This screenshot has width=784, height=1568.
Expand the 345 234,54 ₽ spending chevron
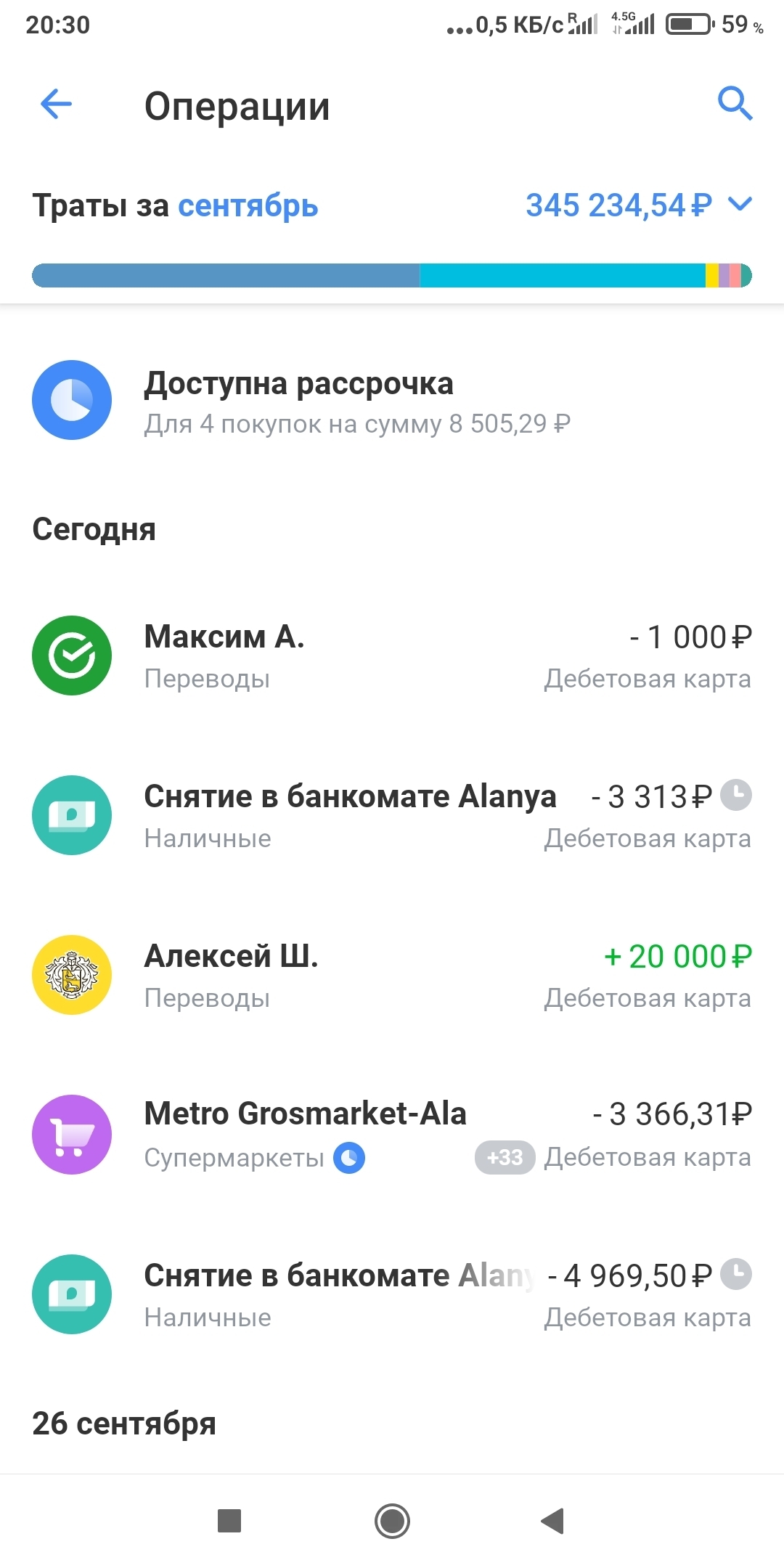click(x=740, y=204)
